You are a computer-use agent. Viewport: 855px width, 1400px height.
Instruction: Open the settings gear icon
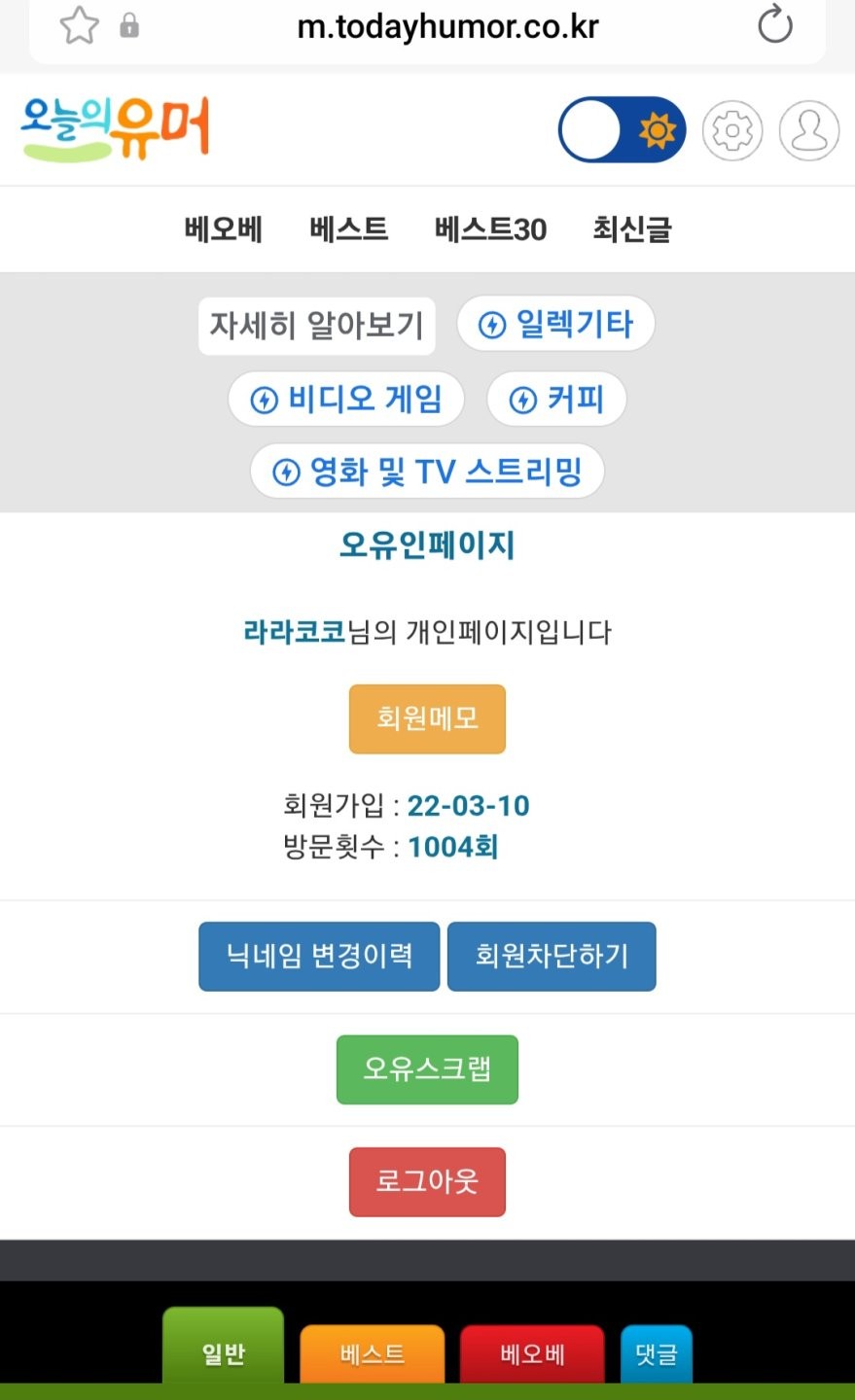[731, 130]
